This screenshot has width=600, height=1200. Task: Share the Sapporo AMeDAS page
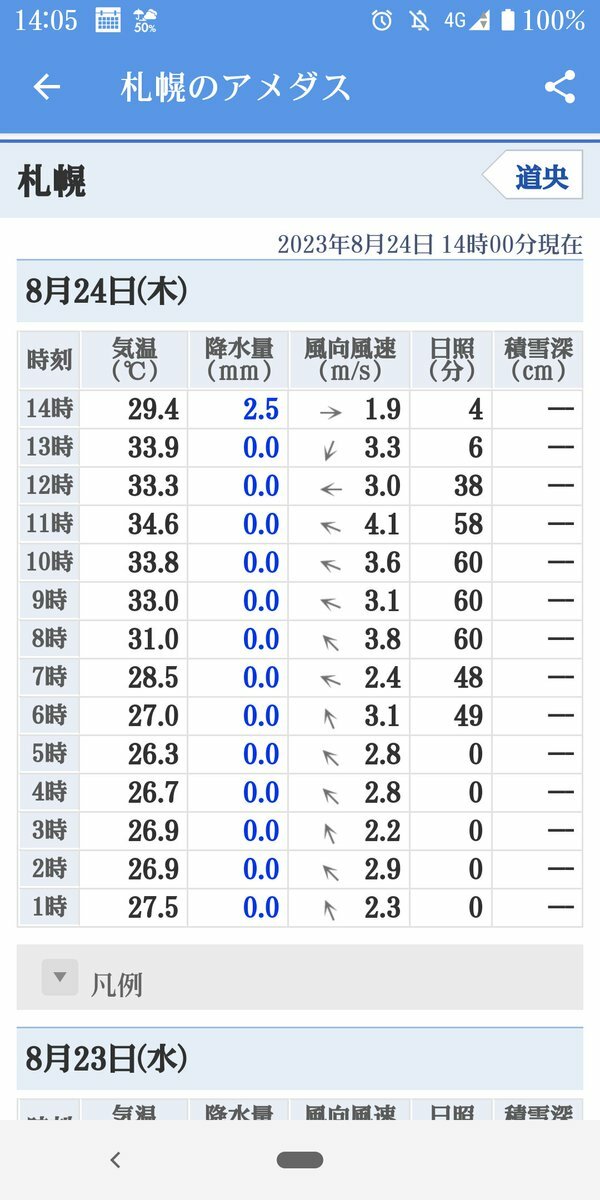[560, 87]
